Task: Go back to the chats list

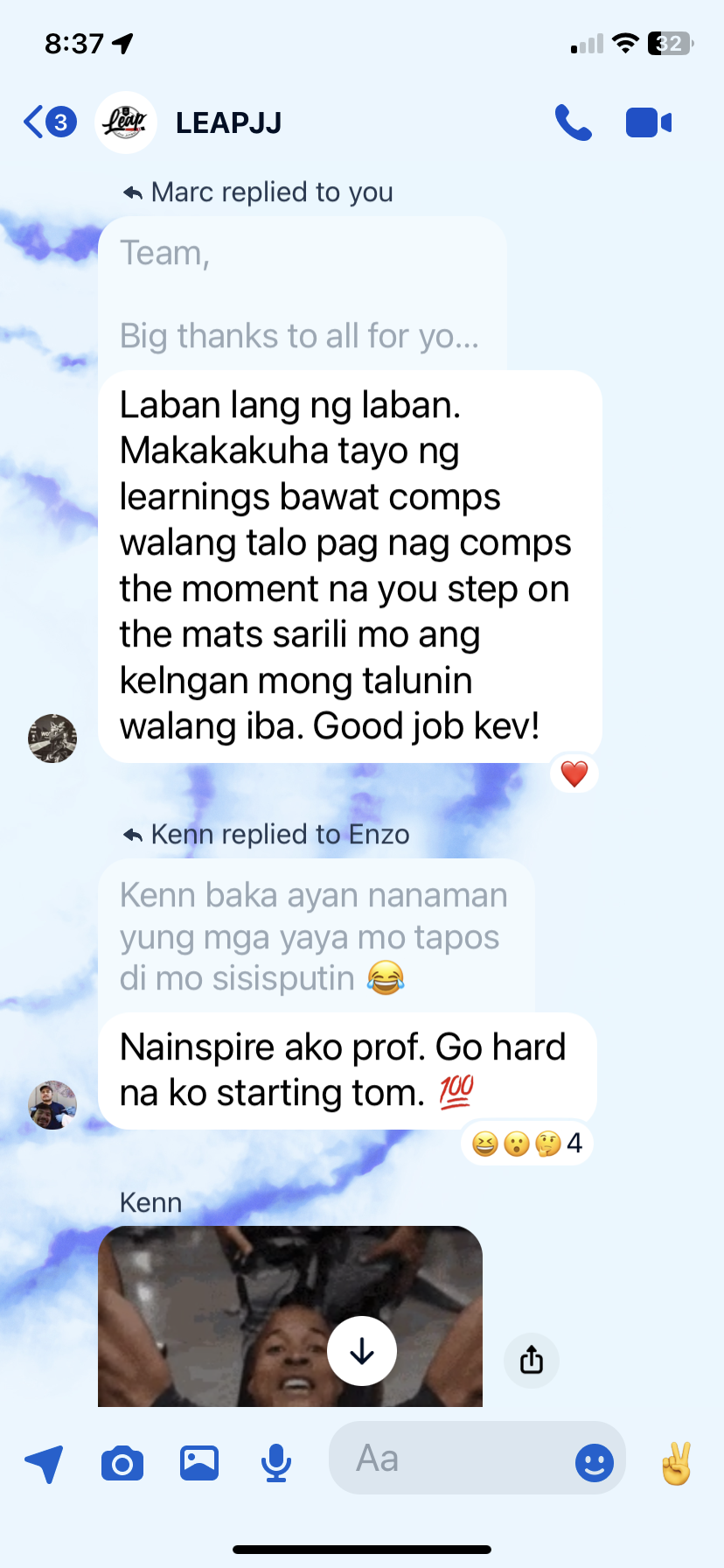Action: point(48,122)
